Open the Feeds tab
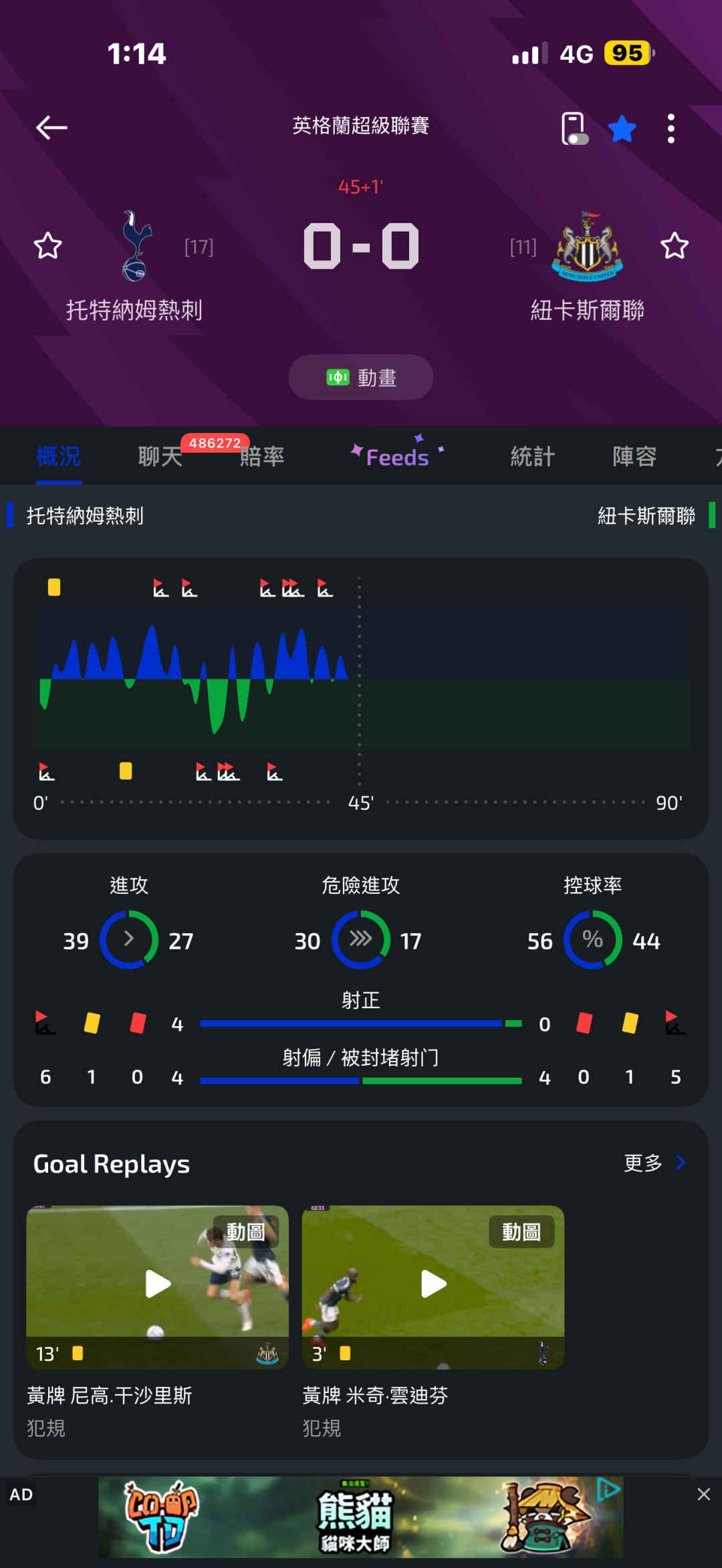This screenshot has width=722, height=1568. (x=398, y=457)
